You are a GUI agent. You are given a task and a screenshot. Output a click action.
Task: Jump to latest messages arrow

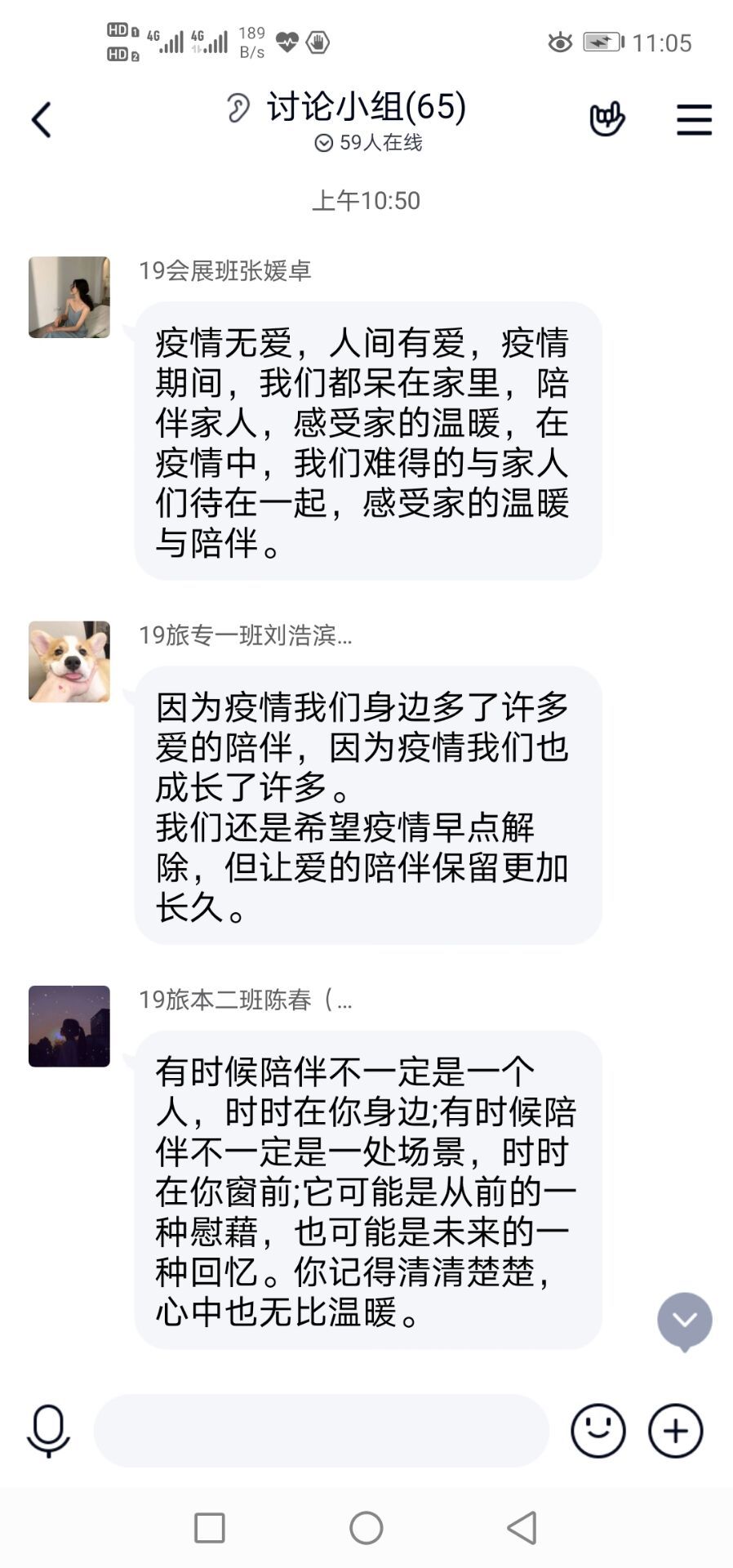pyautogui.click(x=684, y=1321)
